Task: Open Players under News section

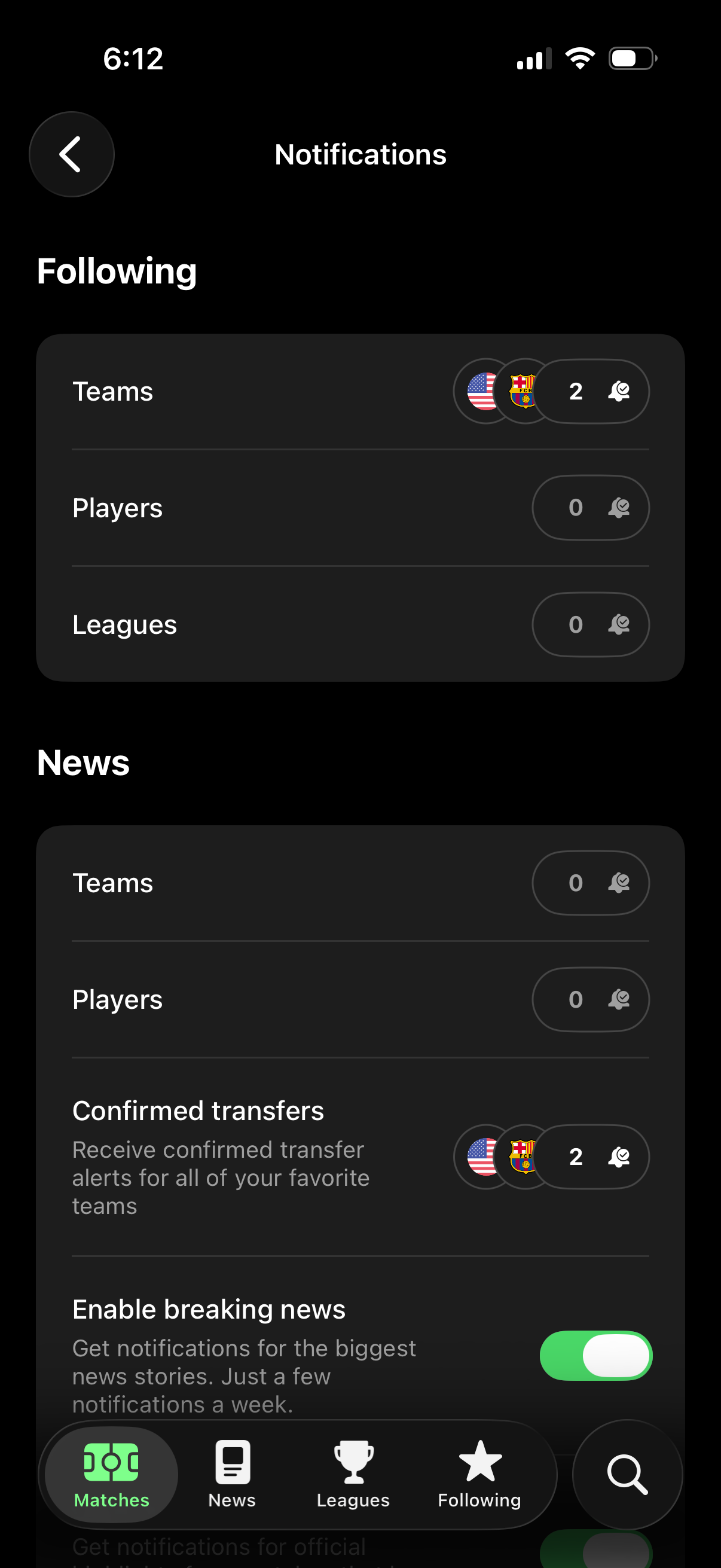Action: tap(360, 999)
